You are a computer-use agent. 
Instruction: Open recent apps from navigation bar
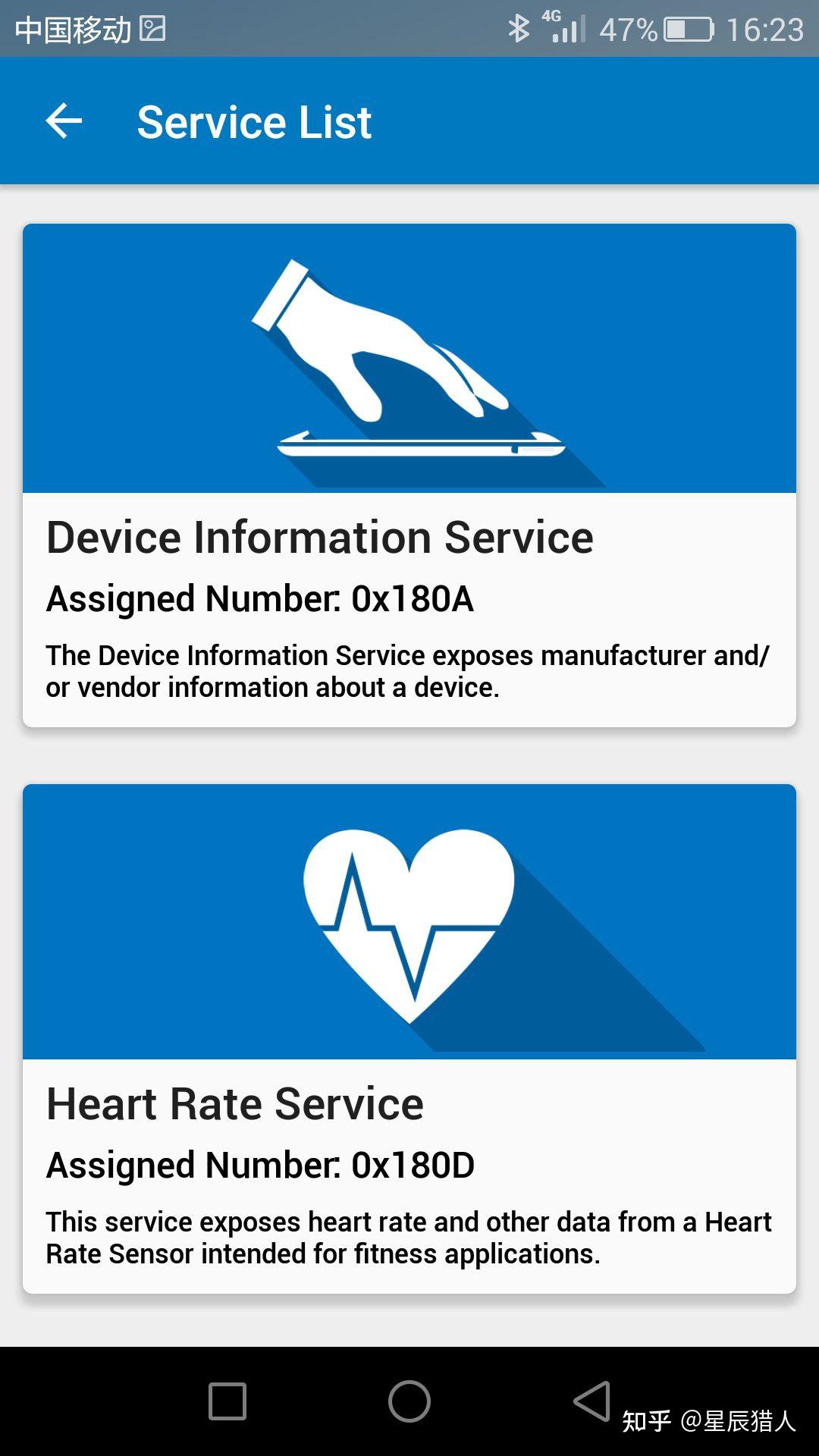pyautogui.click(x=227, y=1401)
